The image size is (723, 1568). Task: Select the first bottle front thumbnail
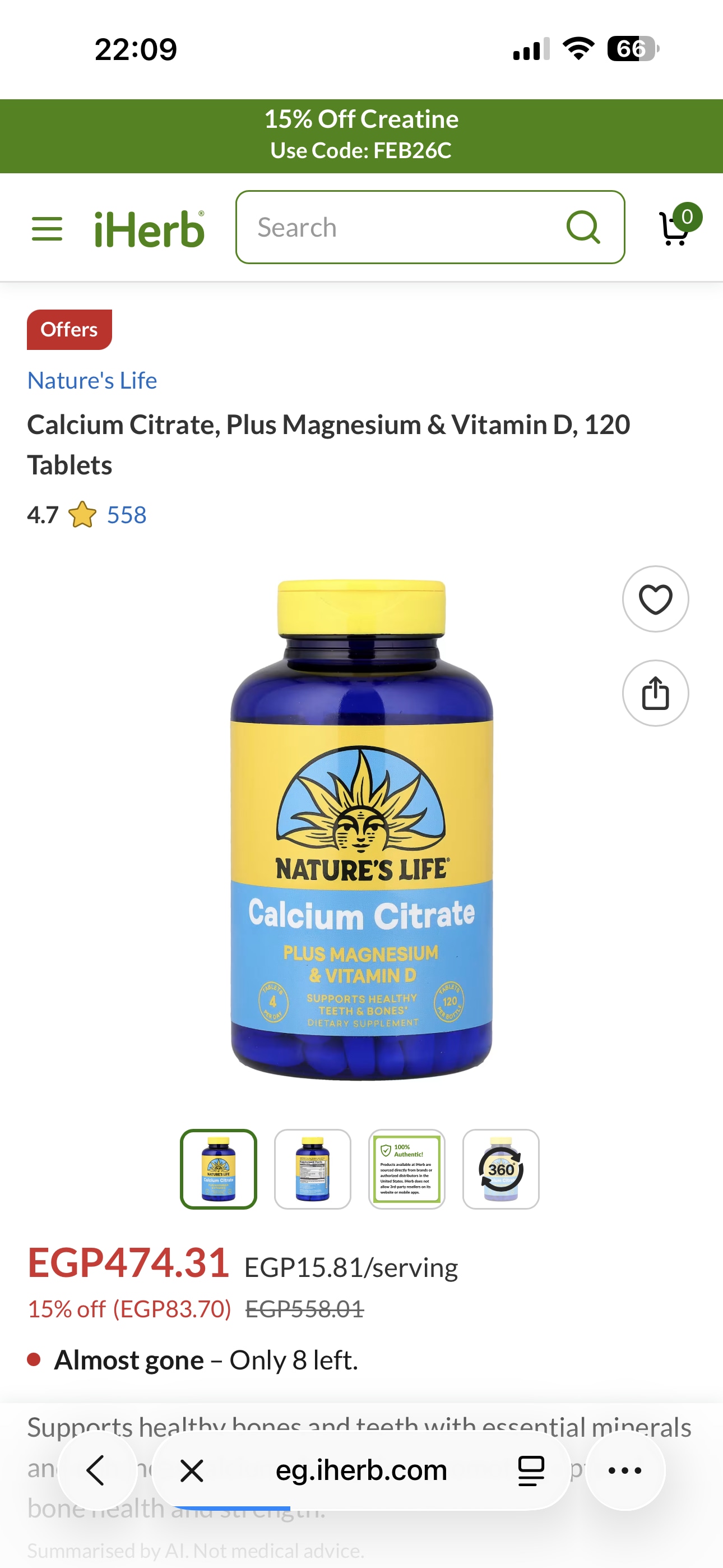(x=219, y=1169)
